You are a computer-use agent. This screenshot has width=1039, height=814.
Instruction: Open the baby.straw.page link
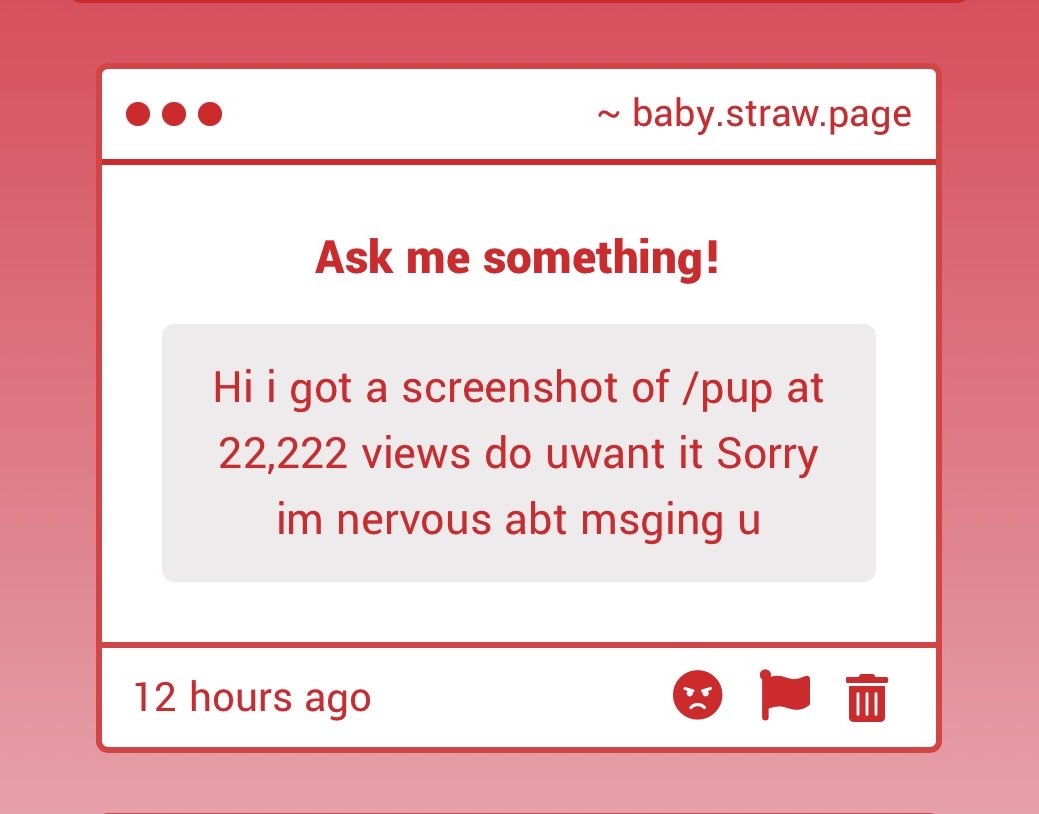pyautogui.click(x=771, y=115)
